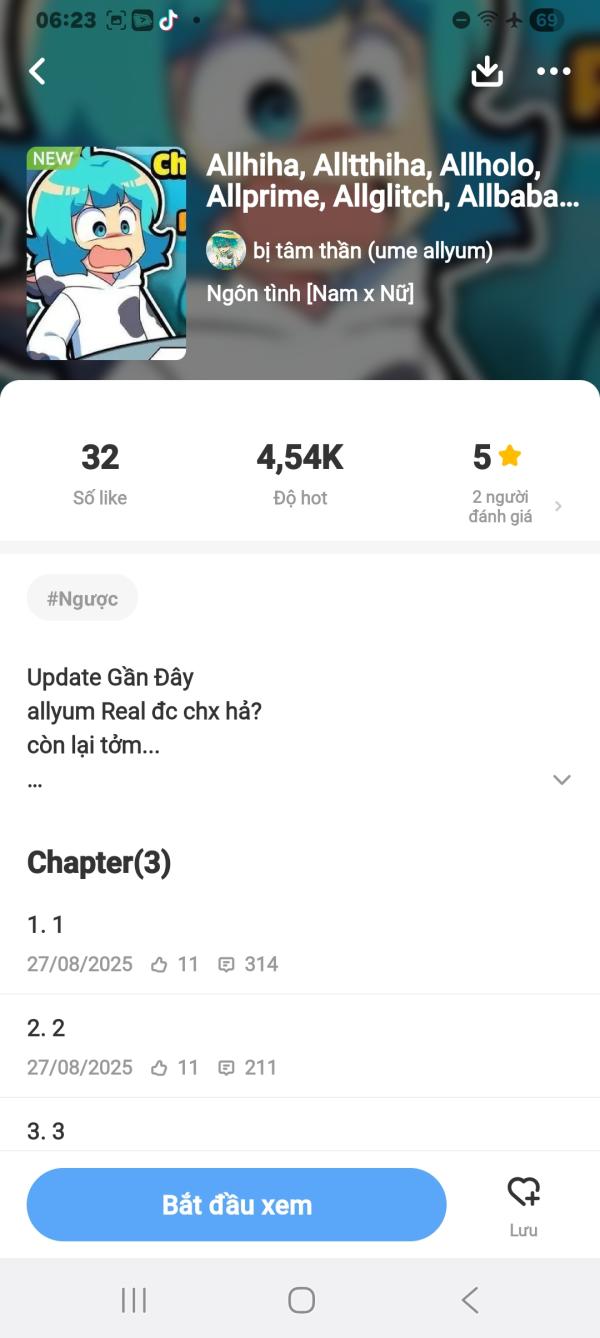
Task: Expand the story description
Action: click(561, 780)
